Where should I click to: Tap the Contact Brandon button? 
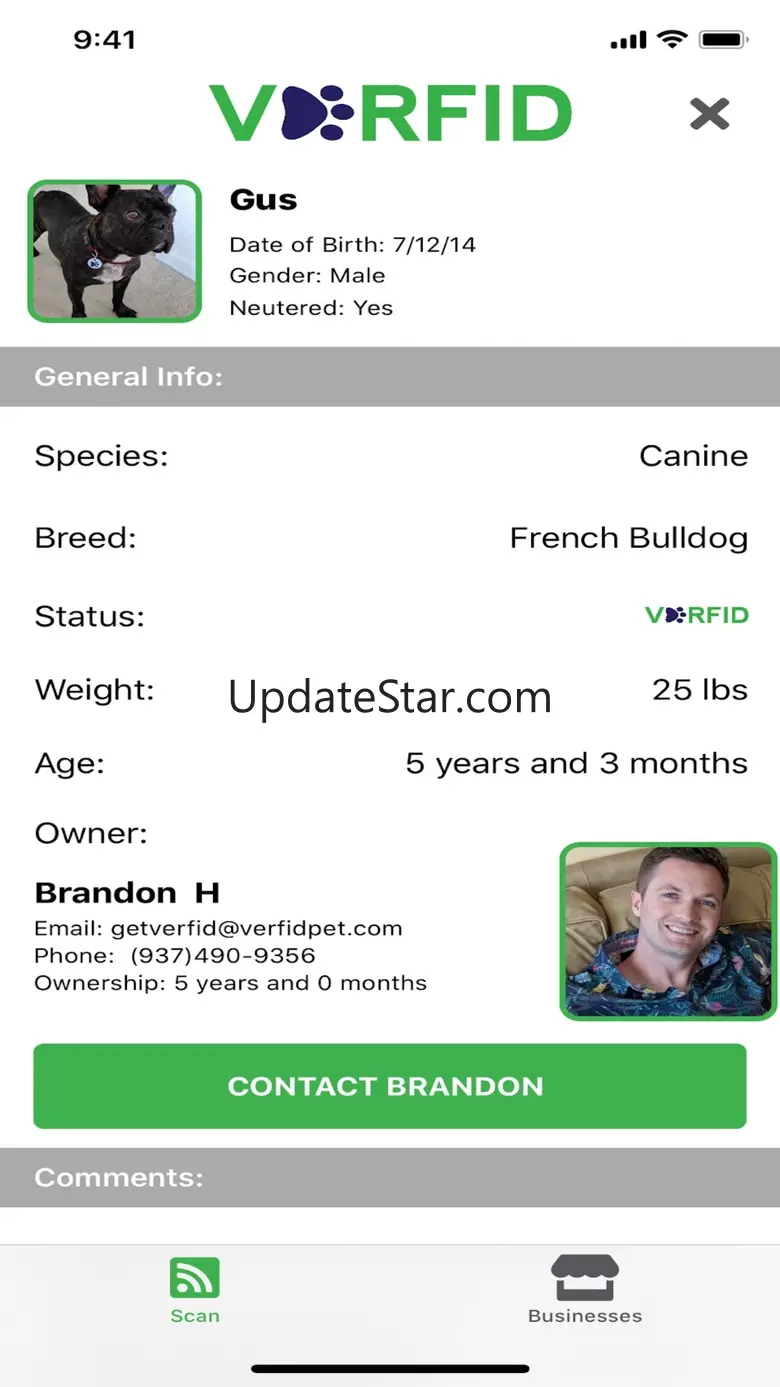tap(390, 1086)
